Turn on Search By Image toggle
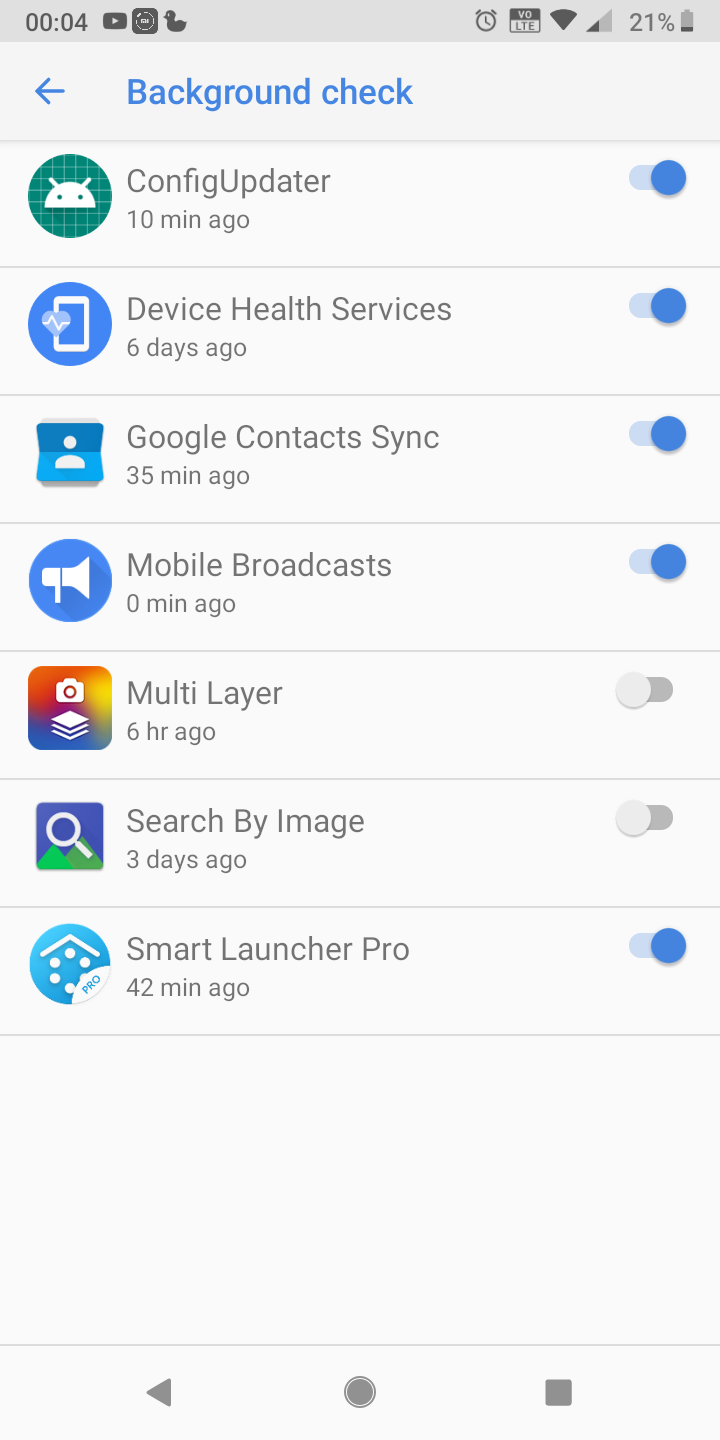 [x=645, y=819]
